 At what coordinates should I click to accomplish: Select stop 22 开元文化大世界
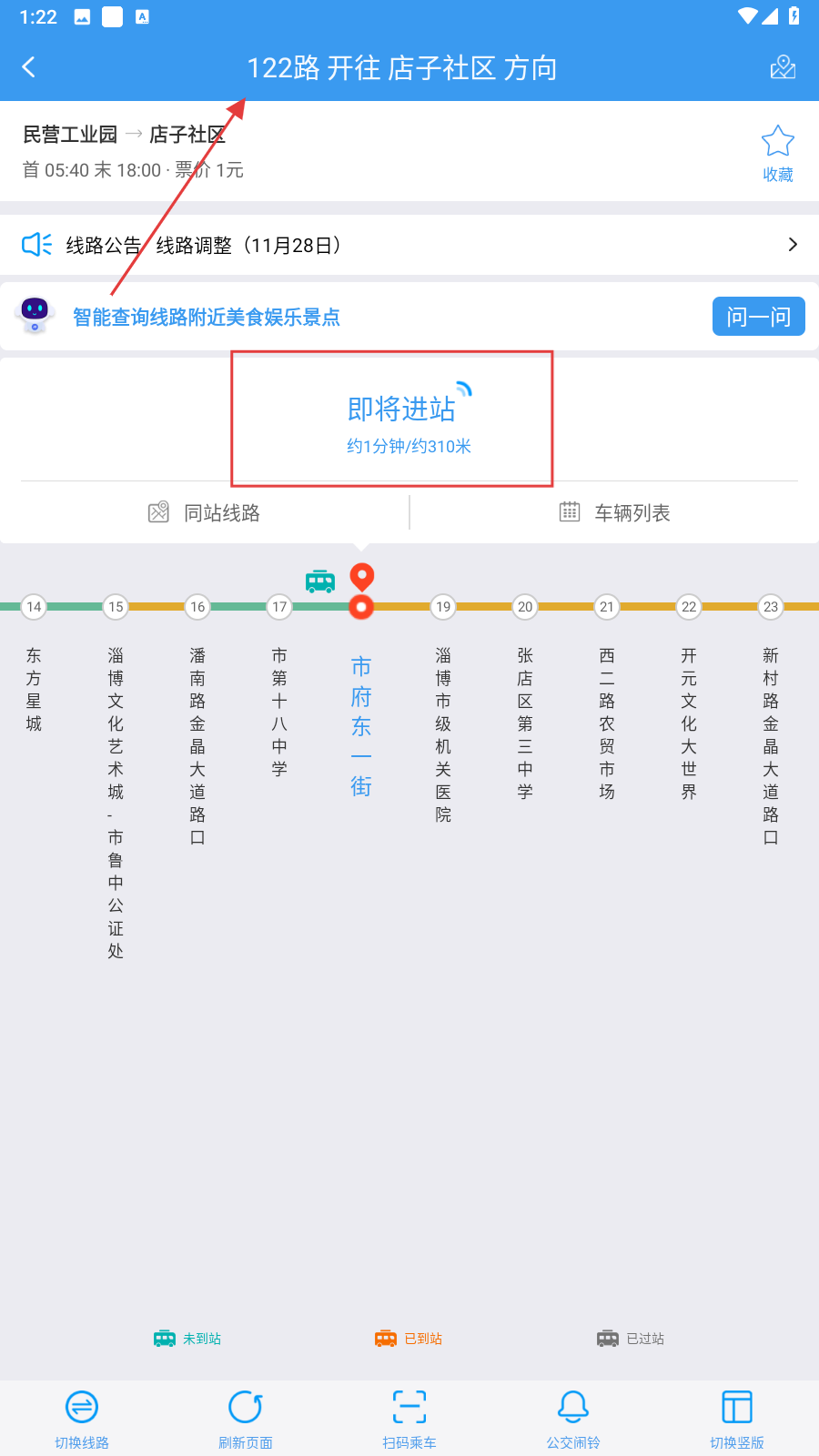[689, 698]
